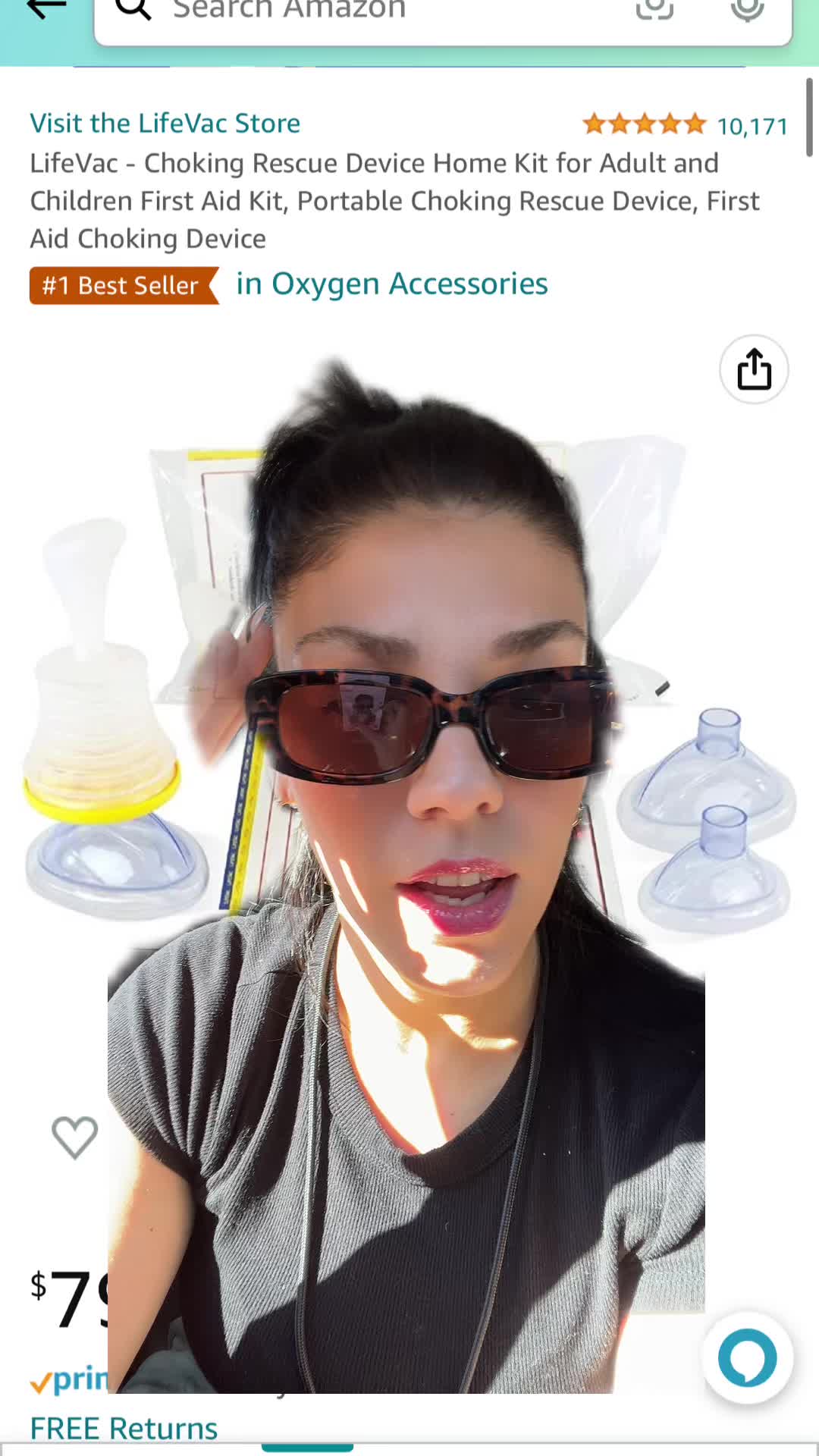Open camera lens search
This screenshot has width=819, height=1456.
click(x=654, y=9)
